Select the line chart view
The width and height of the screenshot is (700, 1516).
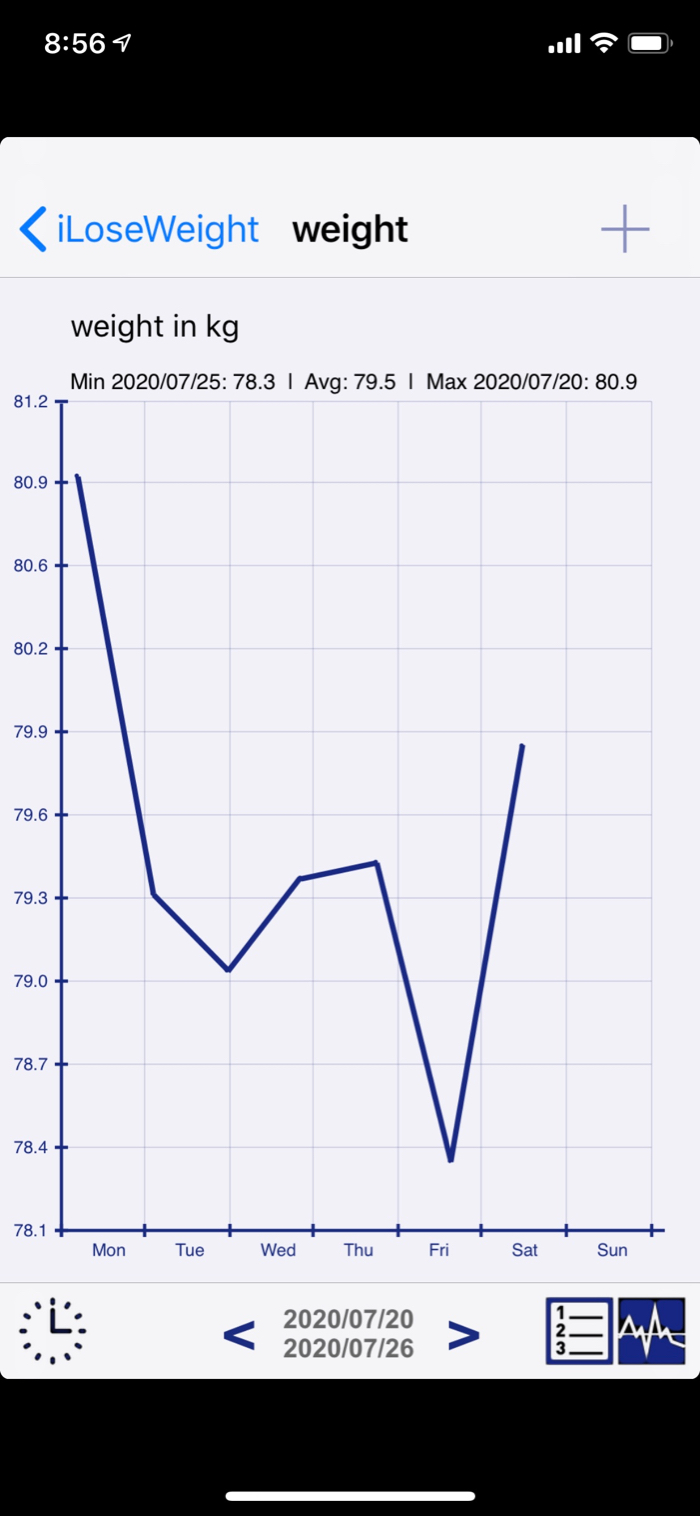coord(652,1331)
